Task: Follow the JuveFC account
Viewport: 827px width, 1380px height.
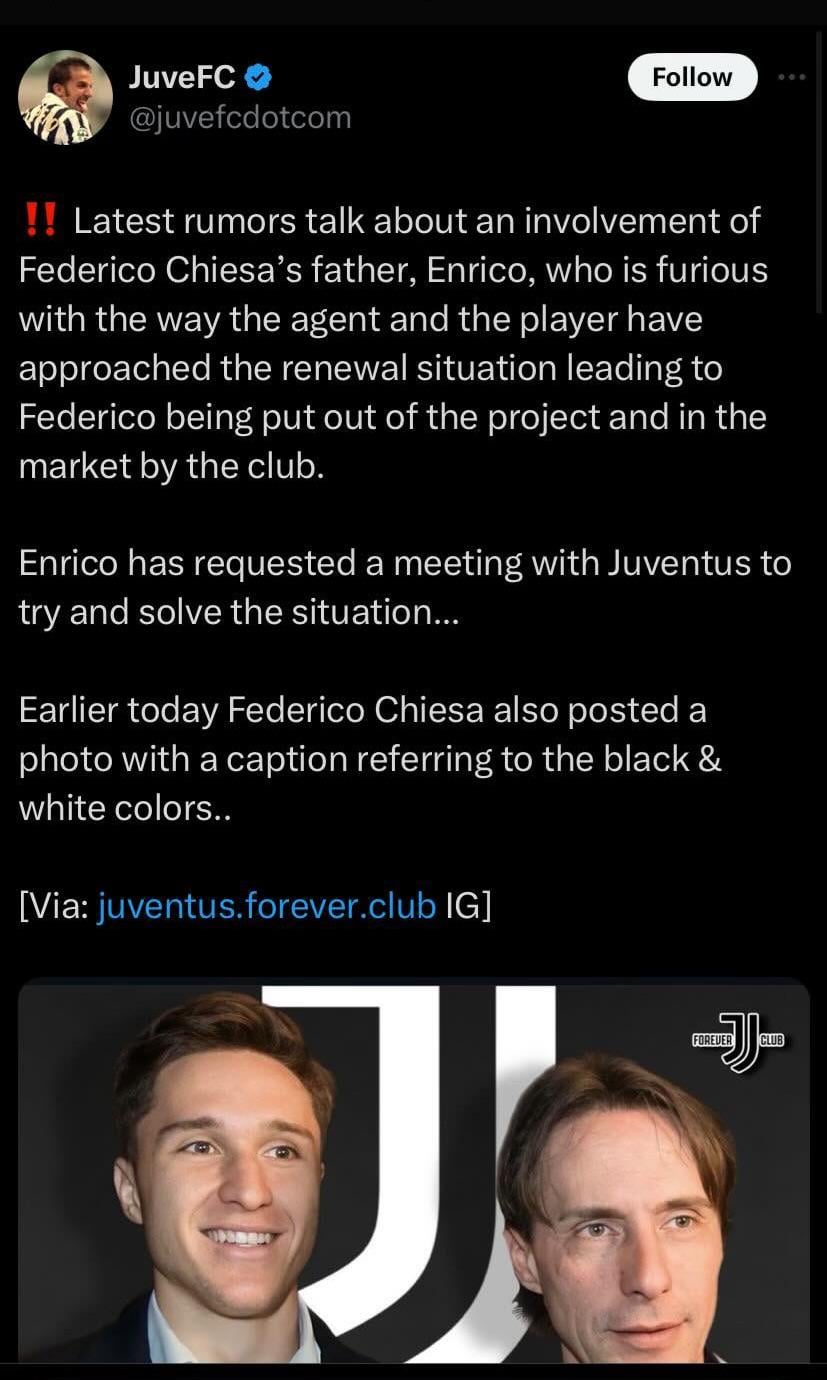Action: click(x=692, y=77)
